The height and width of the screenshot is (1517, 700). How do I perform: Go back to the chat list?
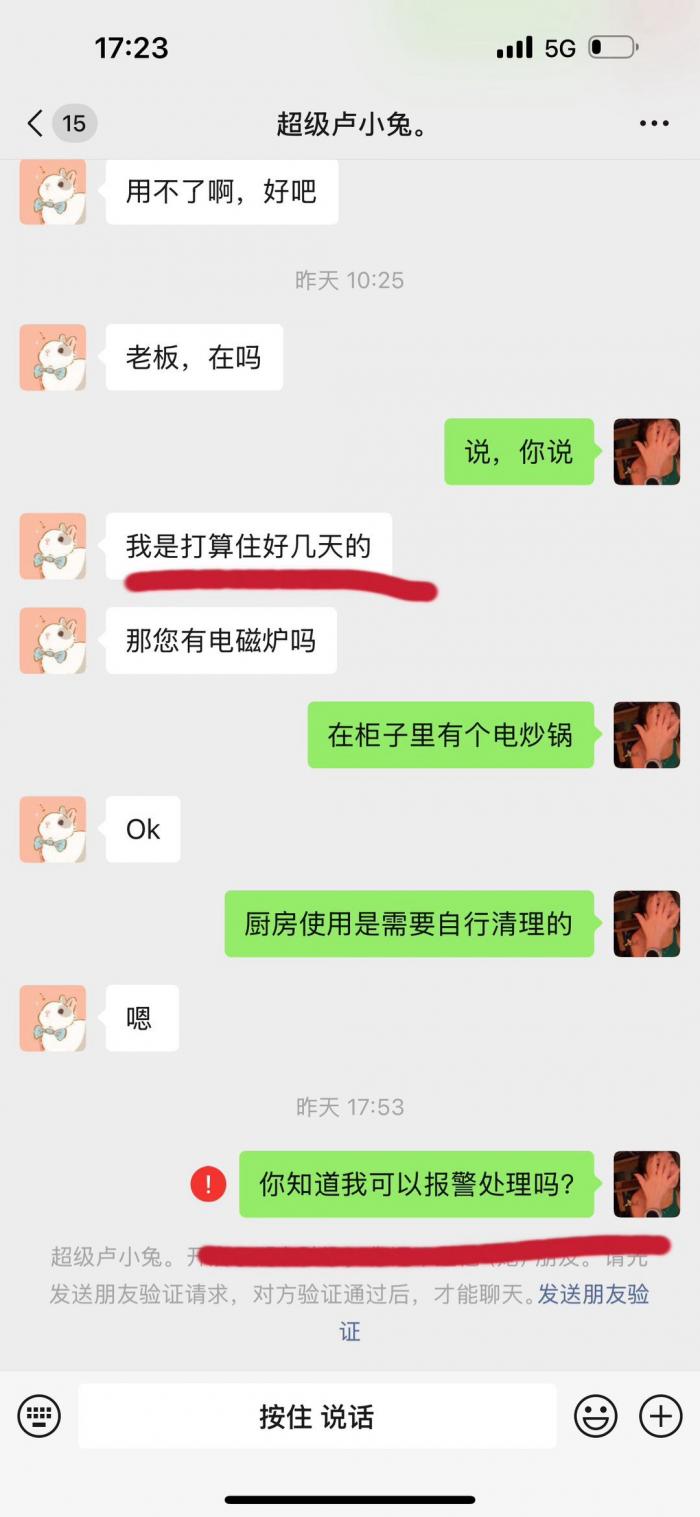pyautogui.click(x=36, y=124)
